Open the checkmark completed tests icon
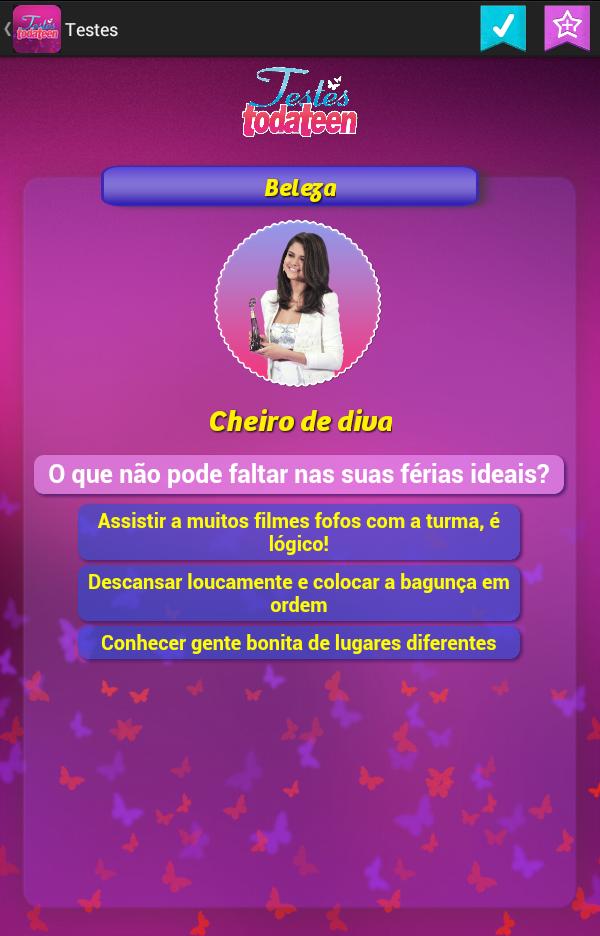Viewport: 600px width, 936px height. point(503,27)
